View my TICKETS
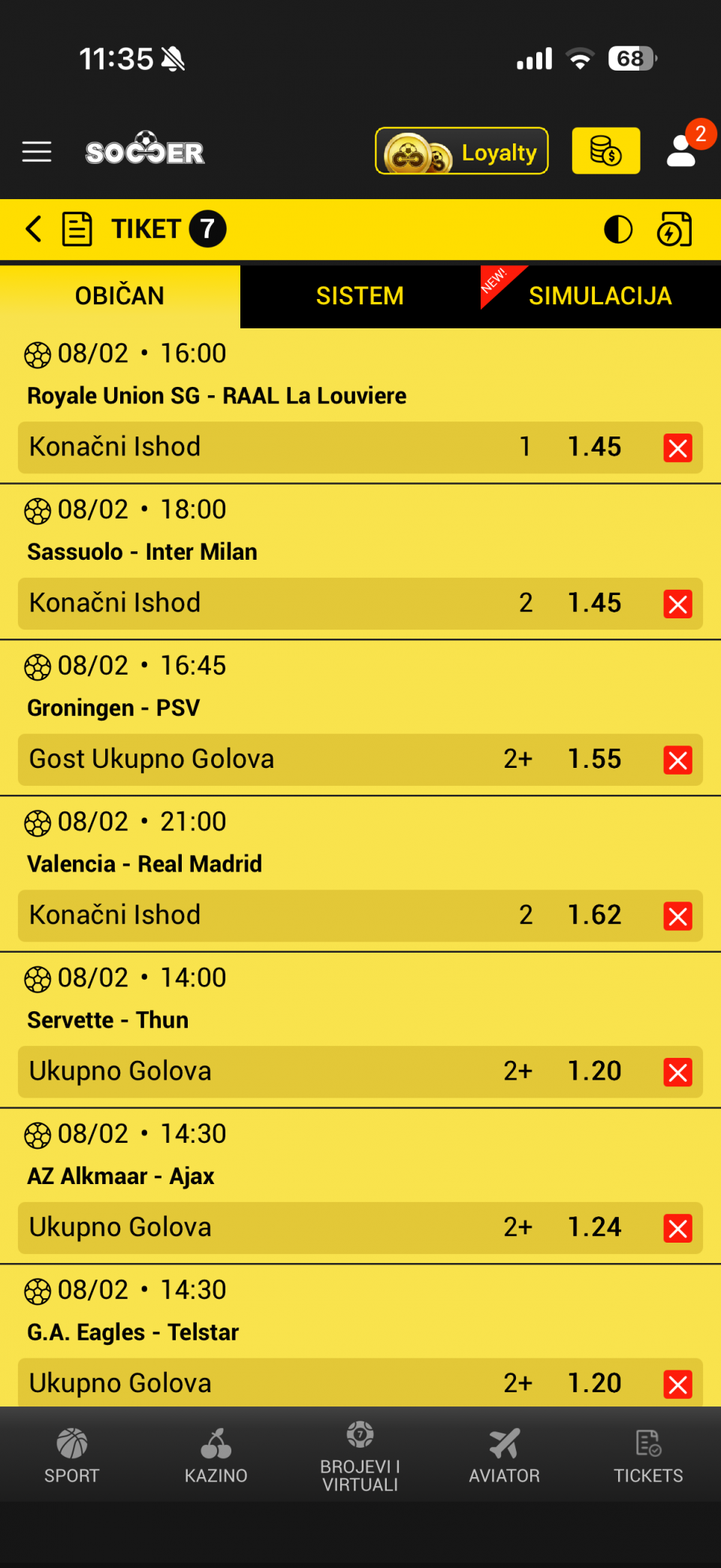Screen dimensions: 721x1568 tap(648, 1455)
